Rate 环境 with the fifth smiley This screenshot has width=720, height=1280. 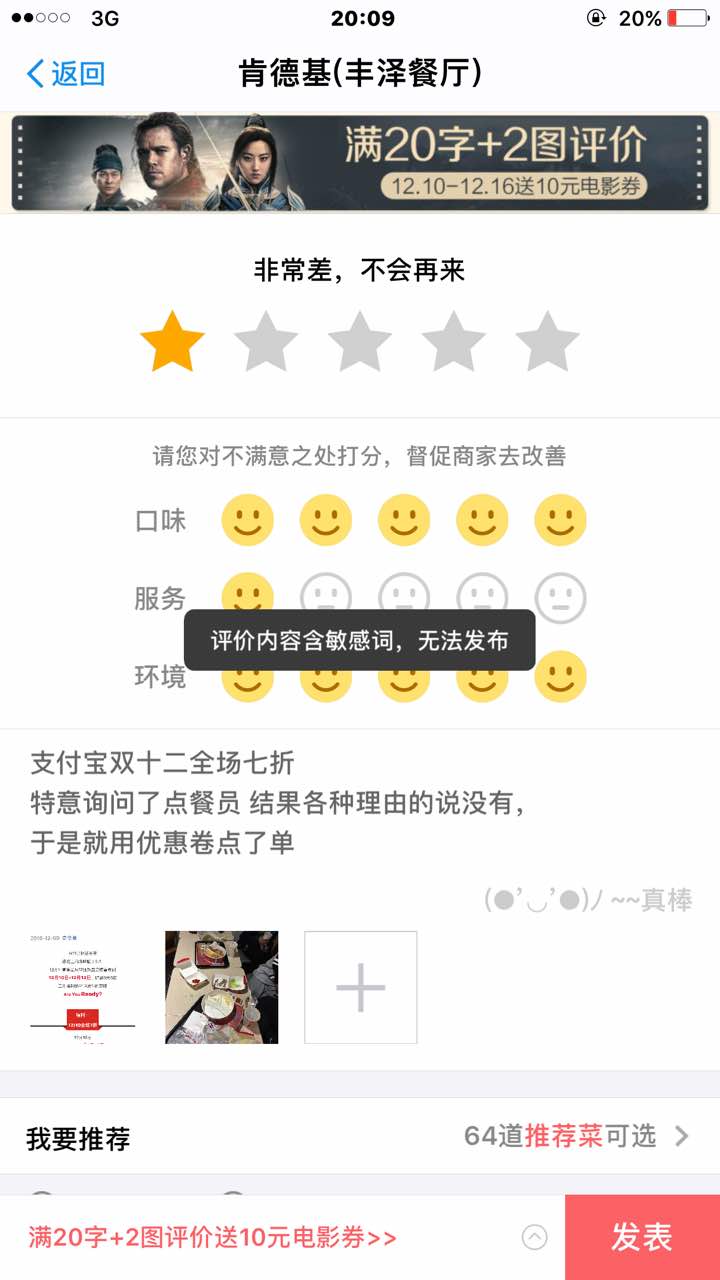coord(560,677)
